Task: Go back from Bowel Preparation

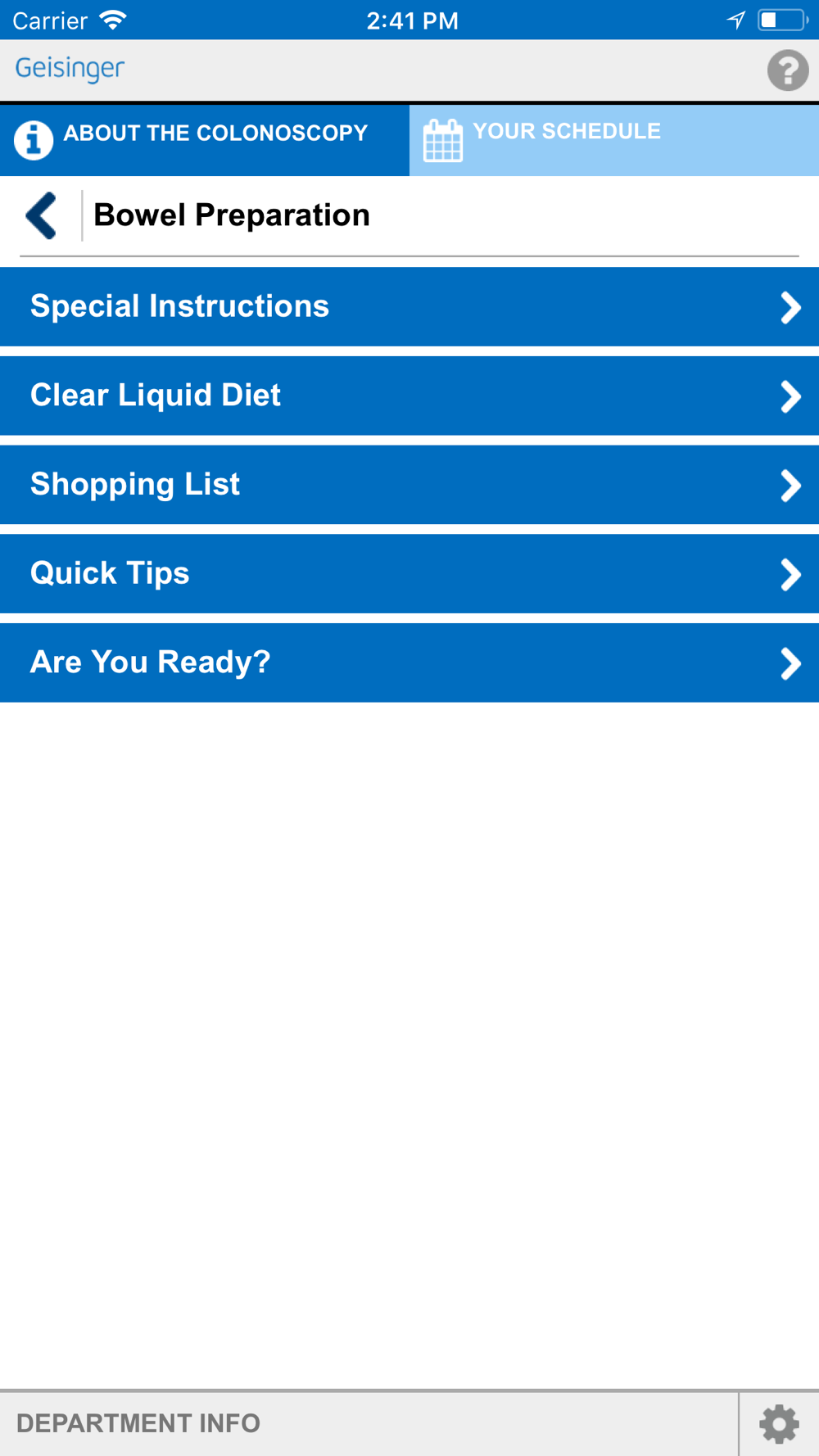Action: tap(42, 215)
